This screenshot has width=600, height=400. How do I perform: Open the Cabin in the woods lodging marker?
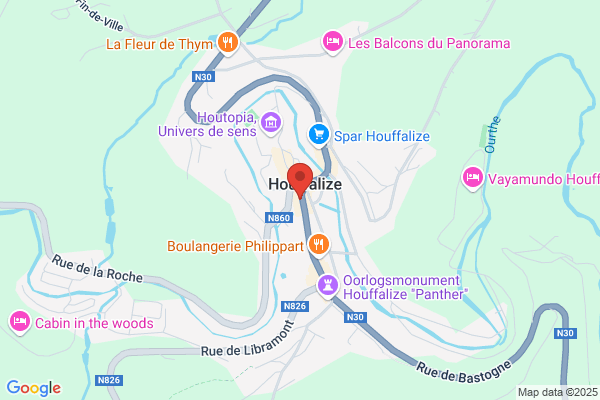click(x=19, y=322)
